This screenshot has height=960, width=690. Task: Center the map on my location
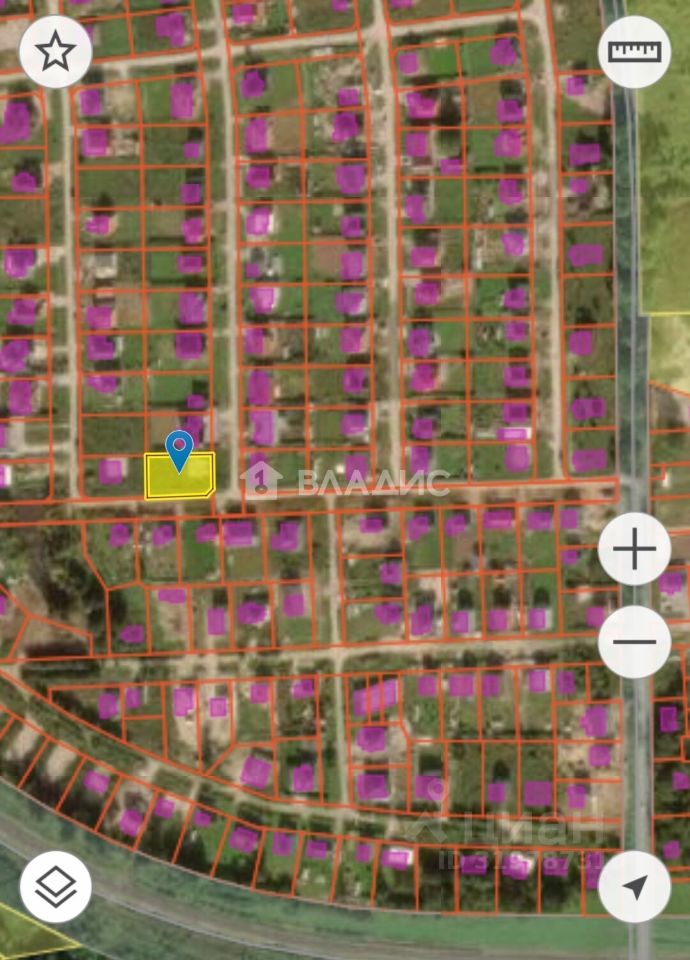click(x=634, y=886)
